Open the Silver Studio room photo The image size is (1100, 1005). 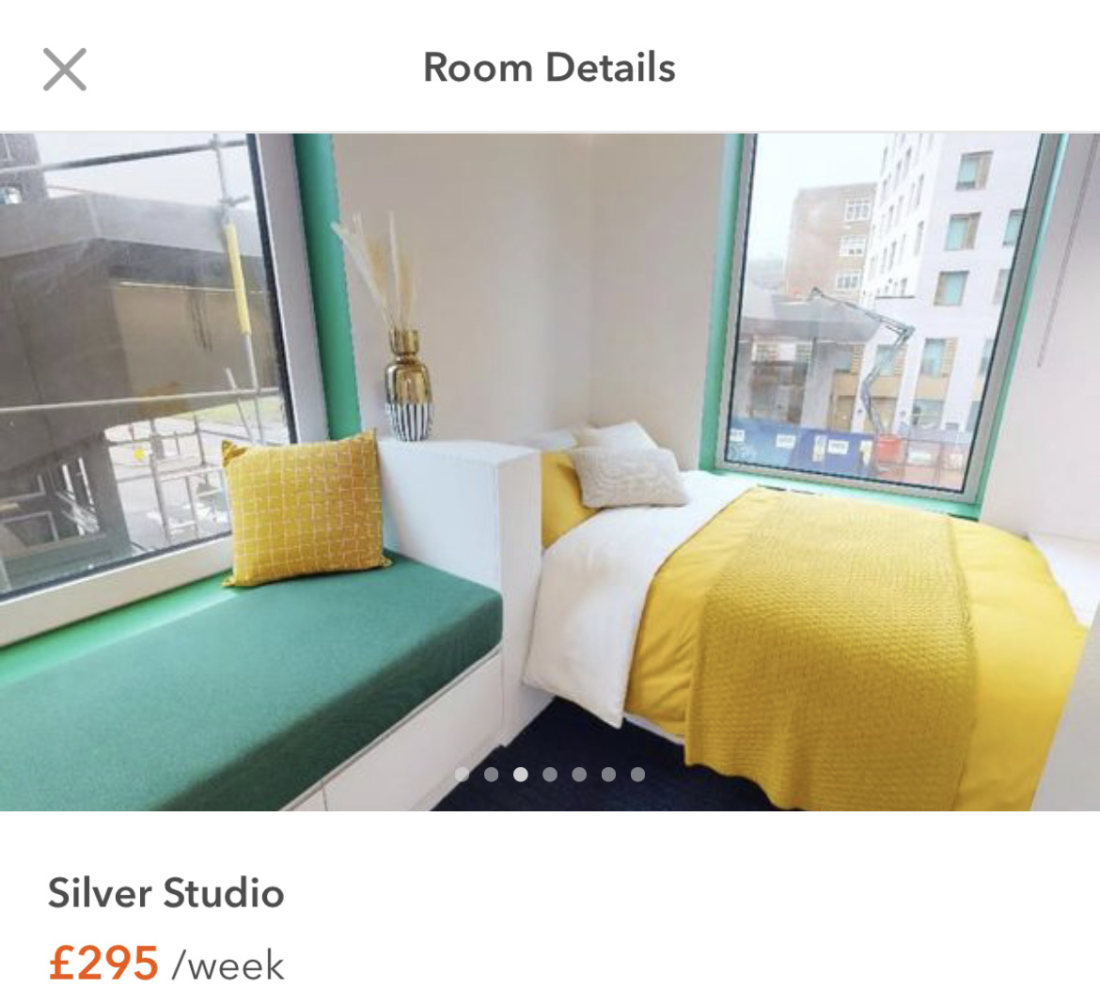(x=550, y=470)
